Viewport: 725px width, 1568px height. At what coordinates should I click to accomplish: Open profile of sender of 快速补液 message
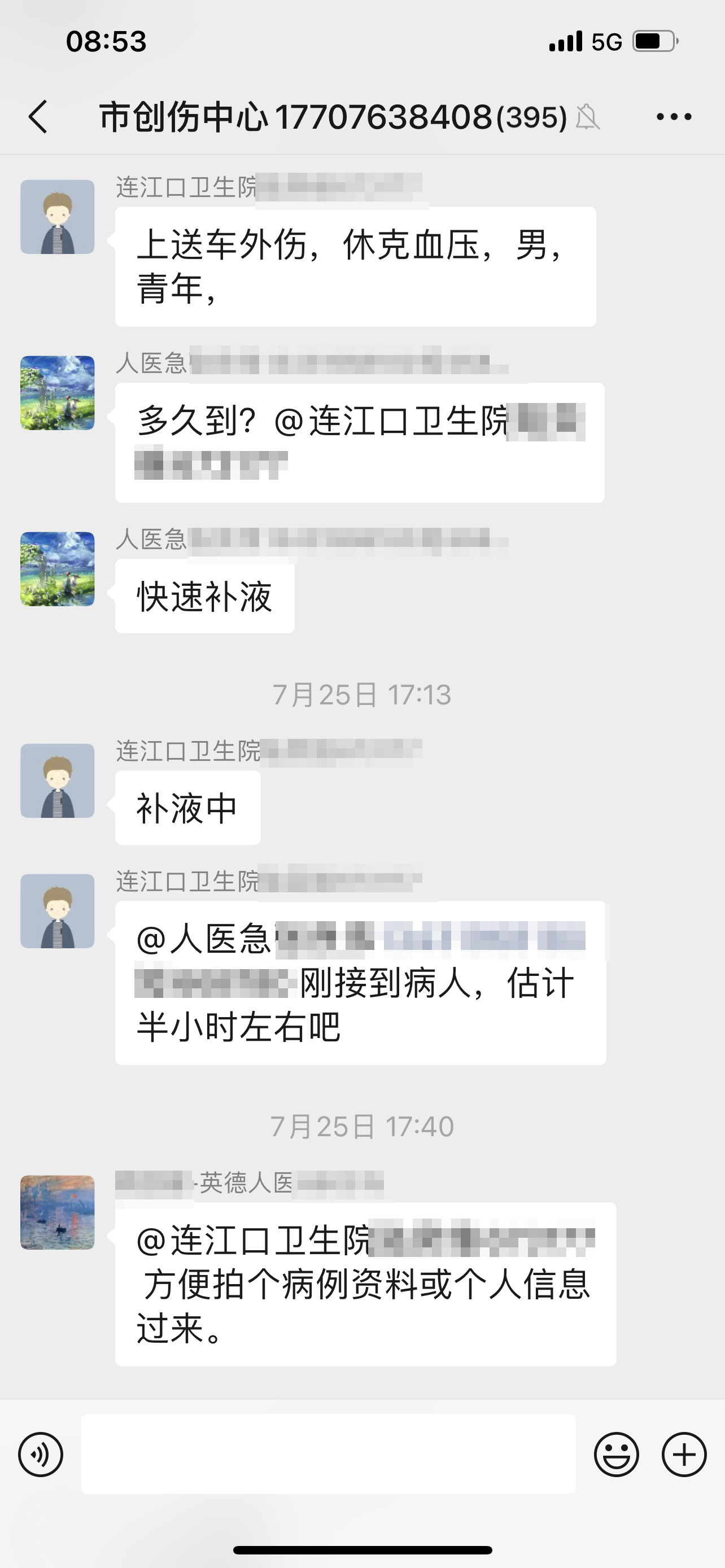(57, 568)
